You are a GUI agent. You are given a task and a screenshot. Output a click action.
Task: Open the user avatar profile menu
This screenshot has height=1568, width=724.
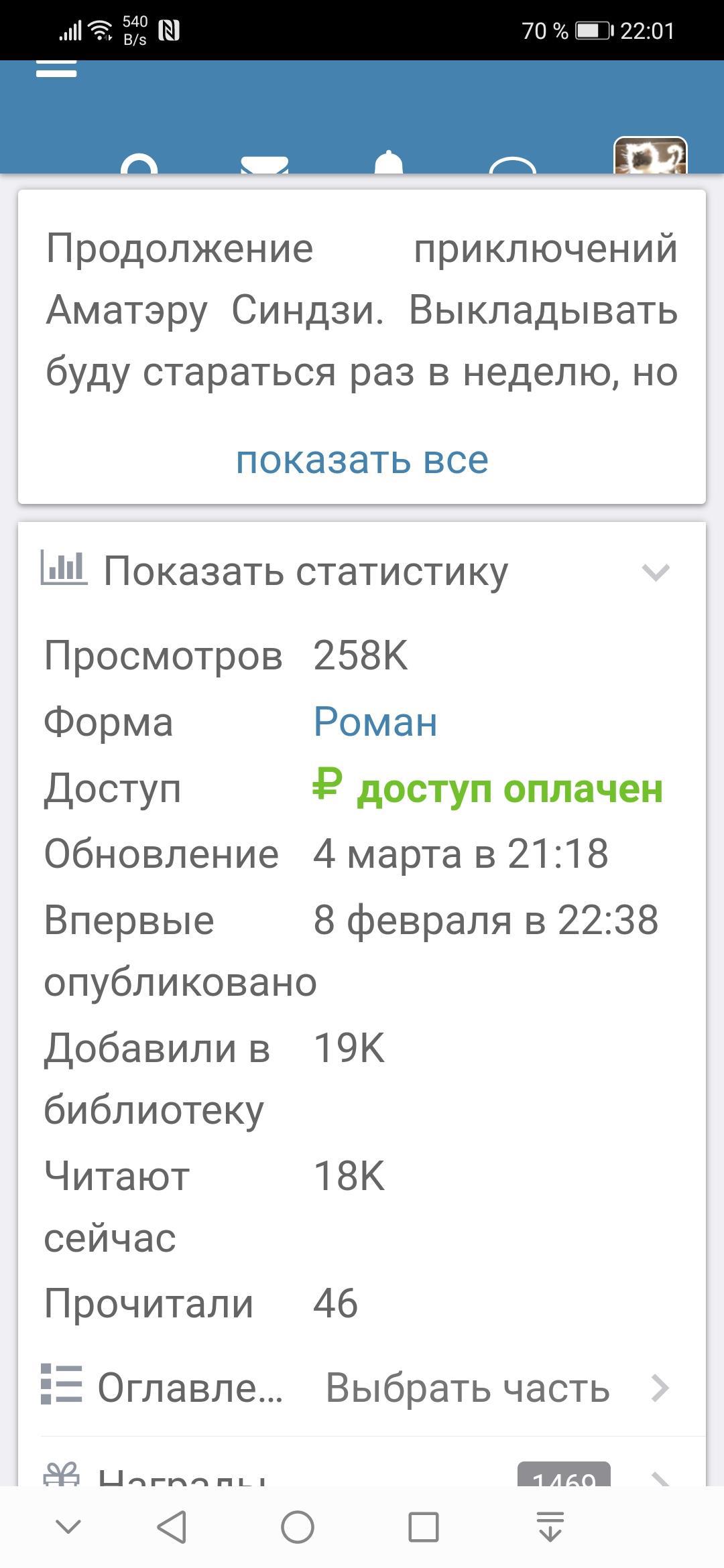[x=650, y=157]
